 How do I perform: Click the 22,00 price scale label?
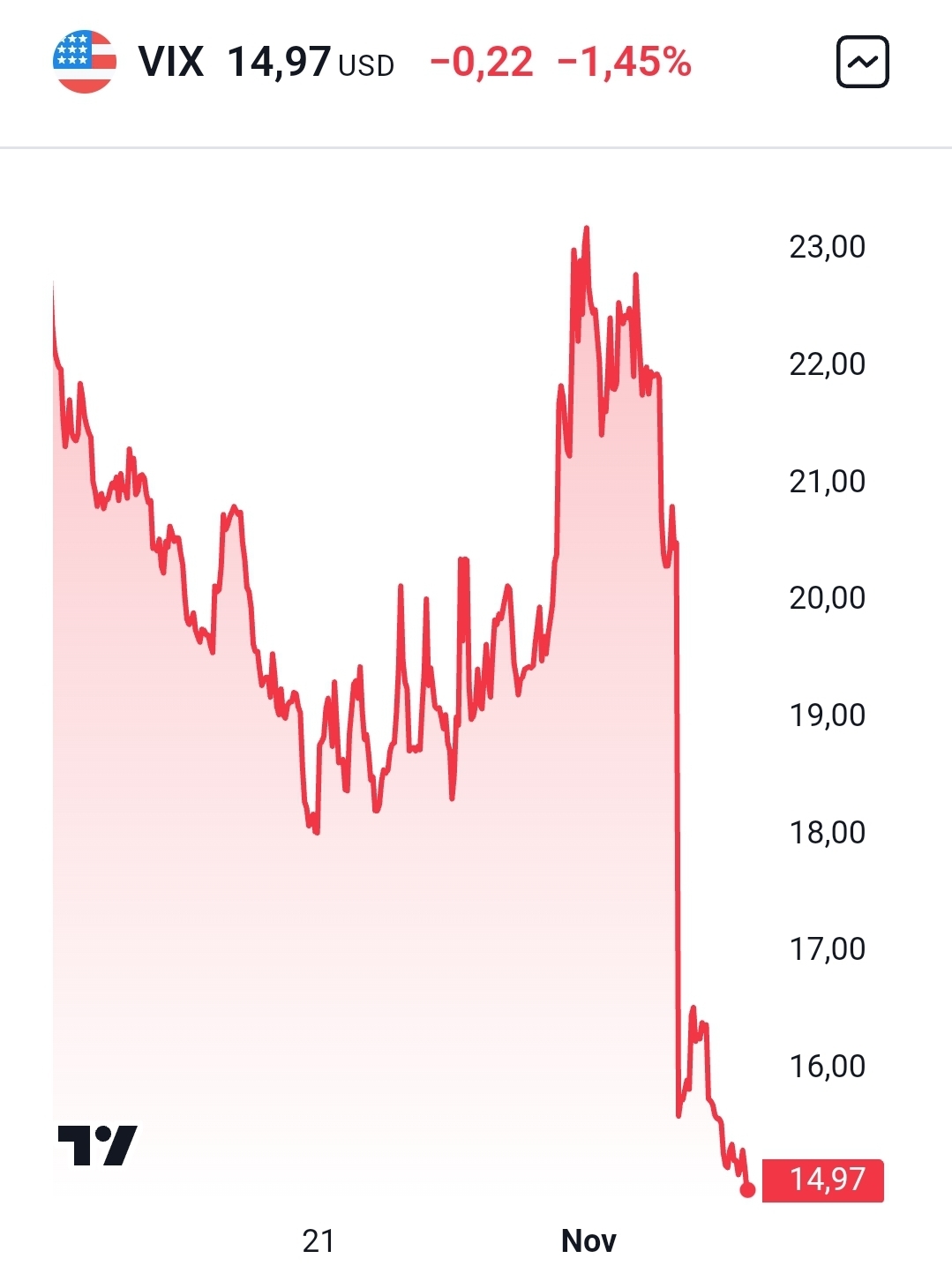[x=826, y=364]
